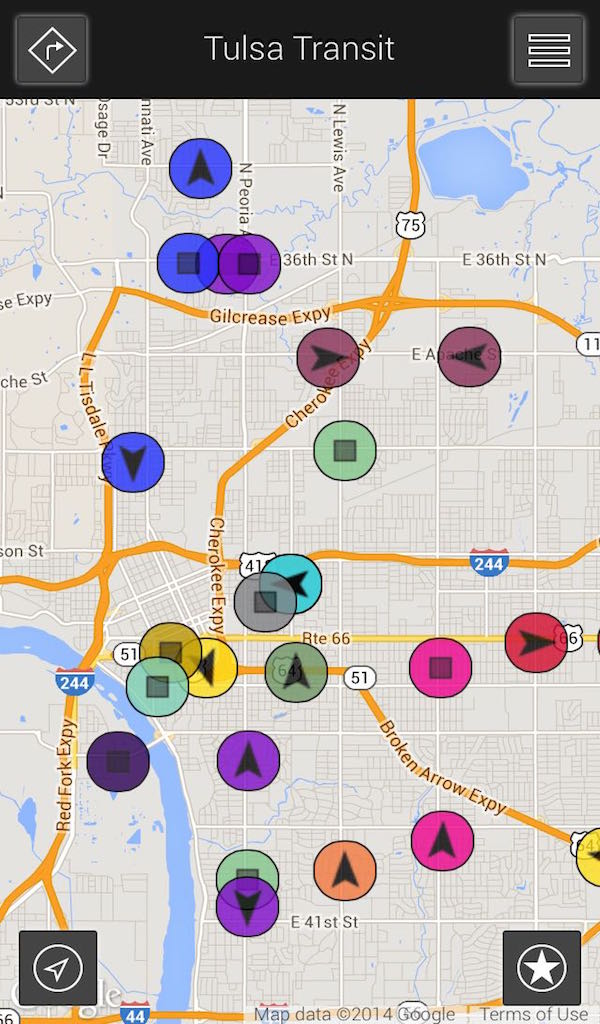Tap the pink bus marker with square
The image size is (600, 1024).
[x=441, y=667]
